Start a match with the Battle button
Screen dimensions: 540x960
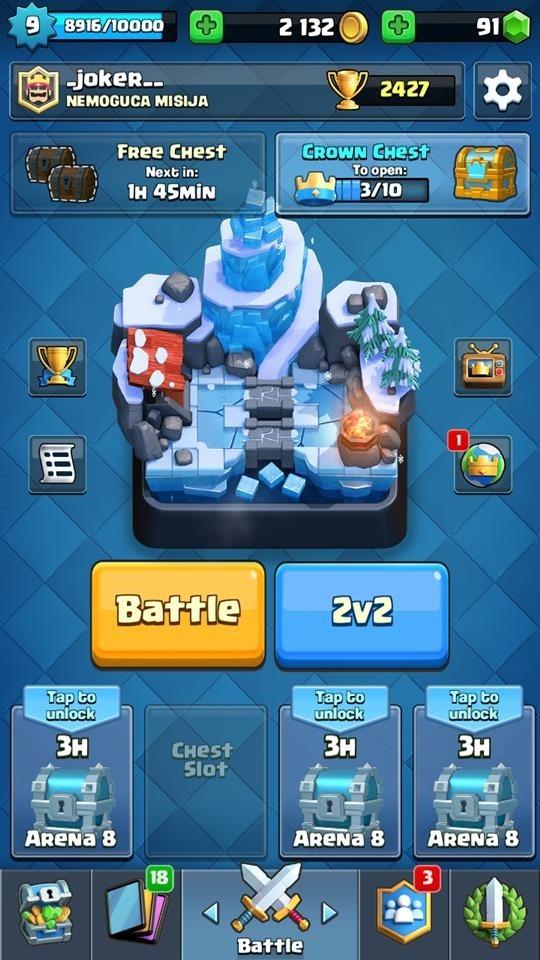click(x=178, y=614)
